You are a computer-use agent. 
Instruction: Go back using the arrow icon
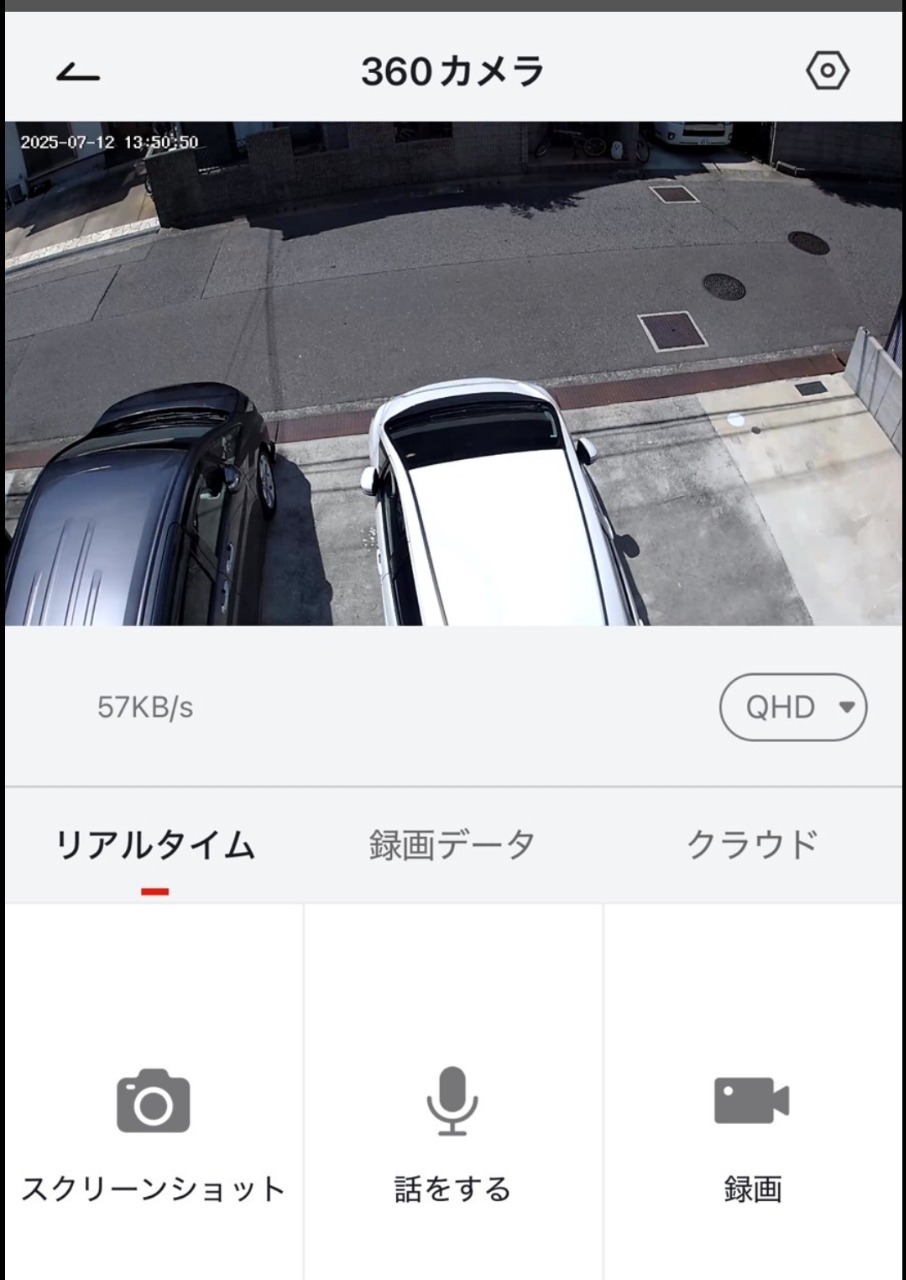(x=78, y=72)
